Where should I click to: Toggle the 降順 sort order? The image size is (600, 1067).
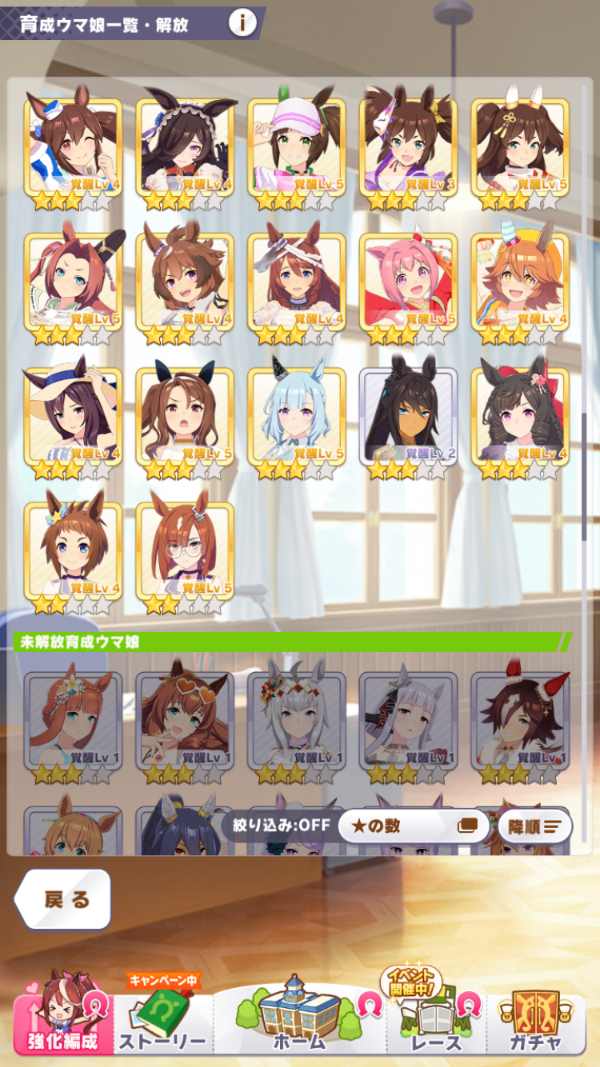pyautogui.click(x=538, y=827)
